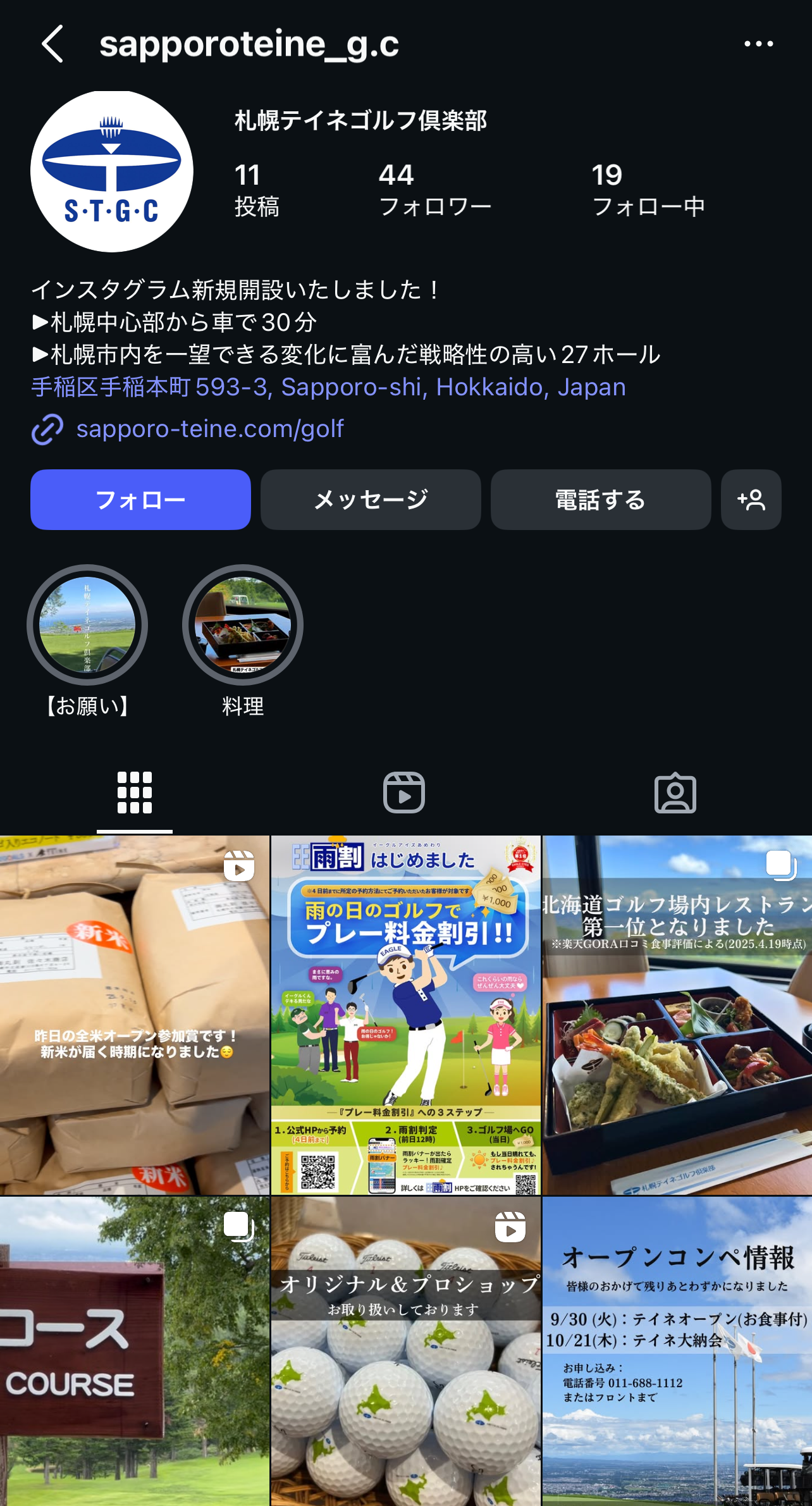Select the posts grid tab
Screen dimensions: 812x1506
tap(135, 793)
